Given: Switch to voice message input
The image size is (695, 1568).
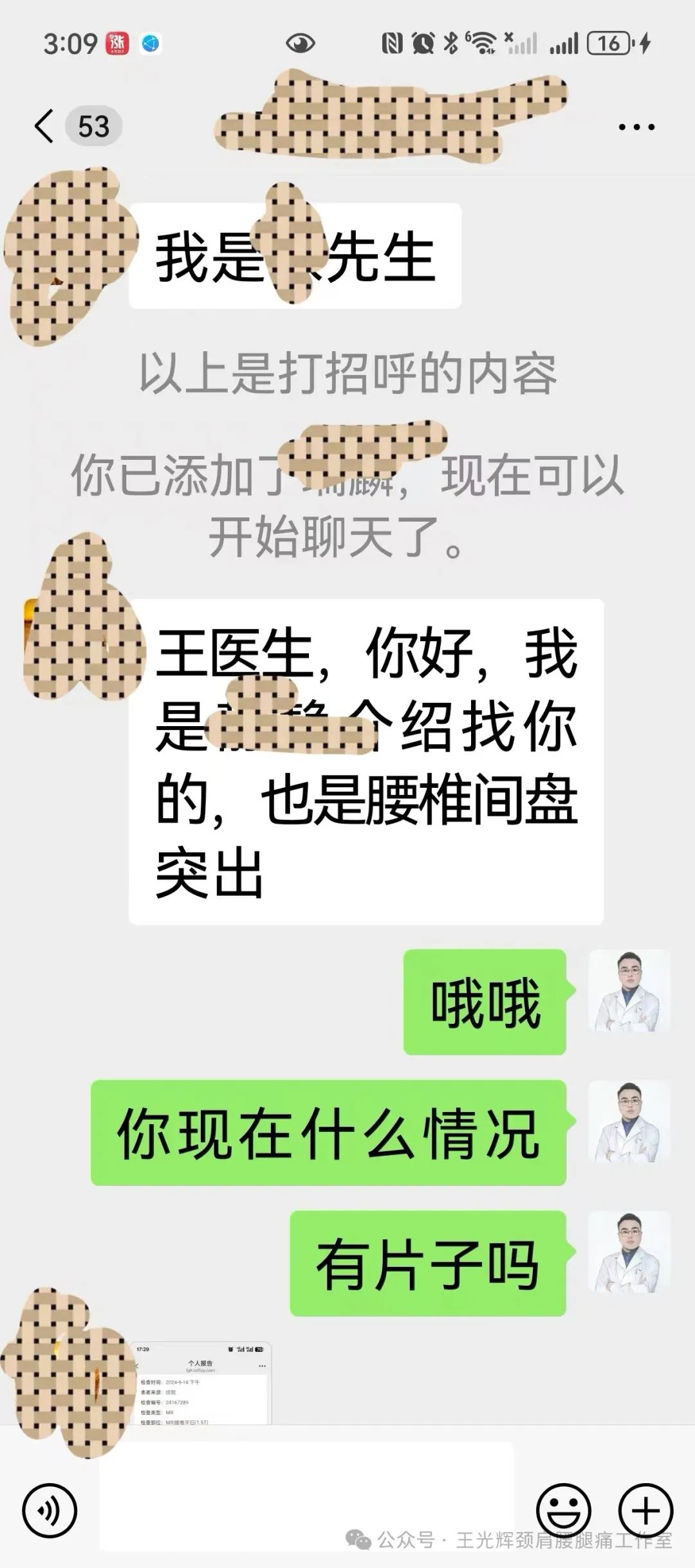Looking at the screenshot, I should 50,1510.
